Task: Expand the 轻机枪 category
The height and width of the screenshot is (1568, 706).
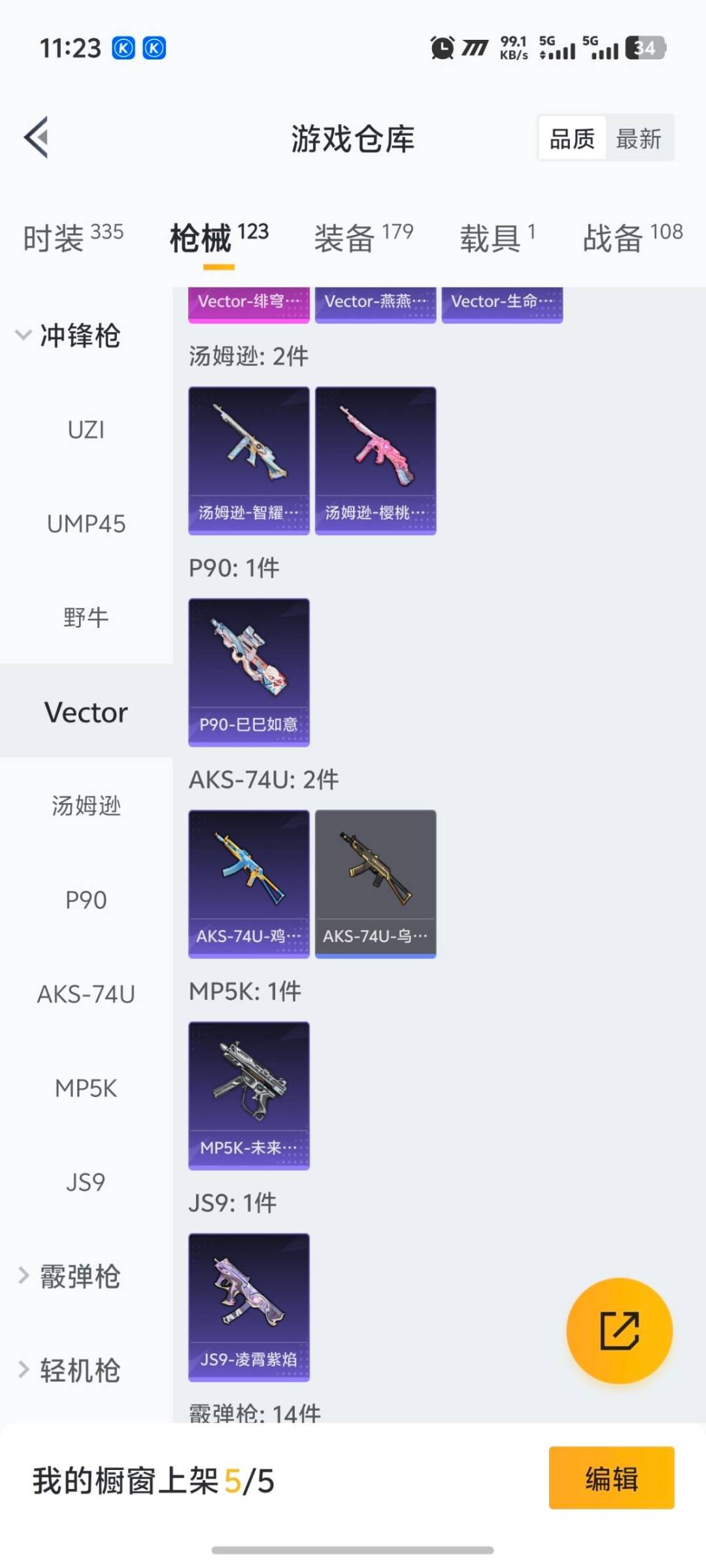Action: (69, 1371)
